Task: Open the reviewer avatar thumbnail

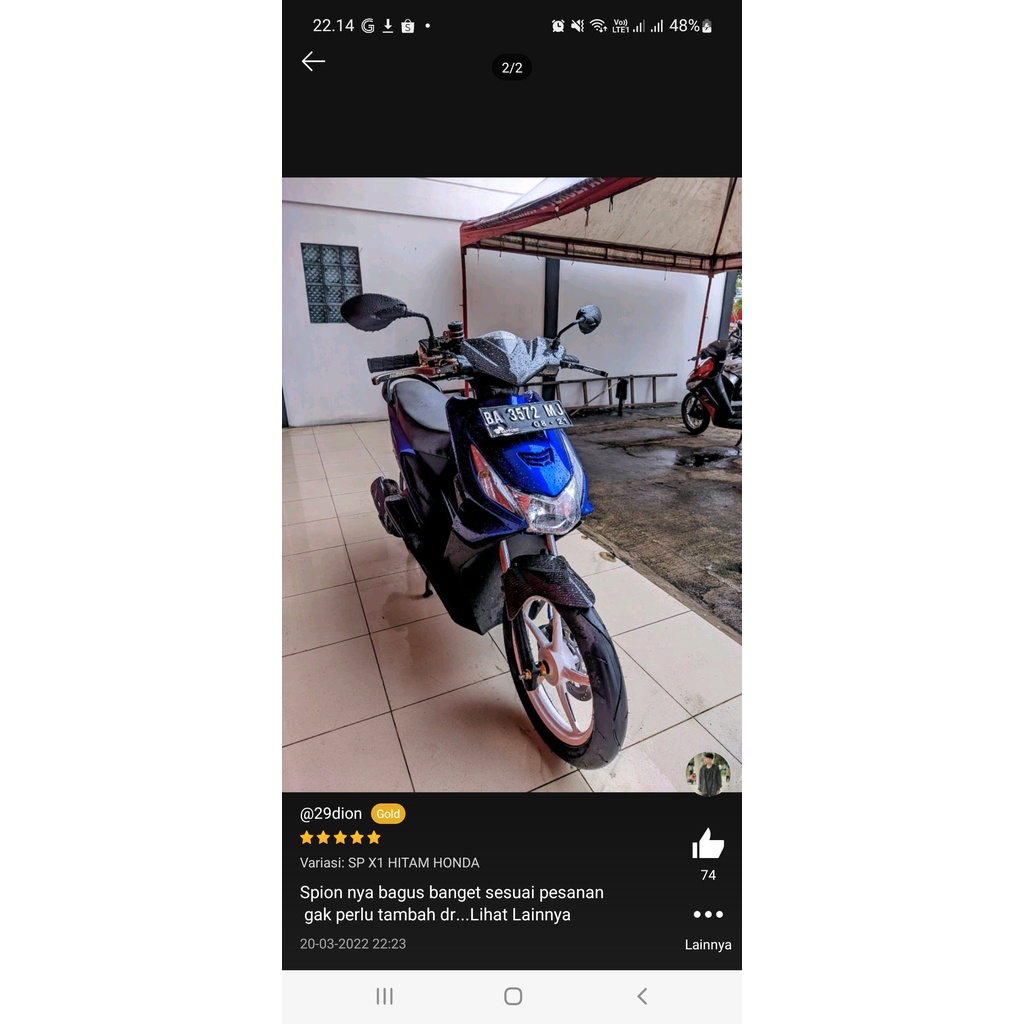Action: 708,773
